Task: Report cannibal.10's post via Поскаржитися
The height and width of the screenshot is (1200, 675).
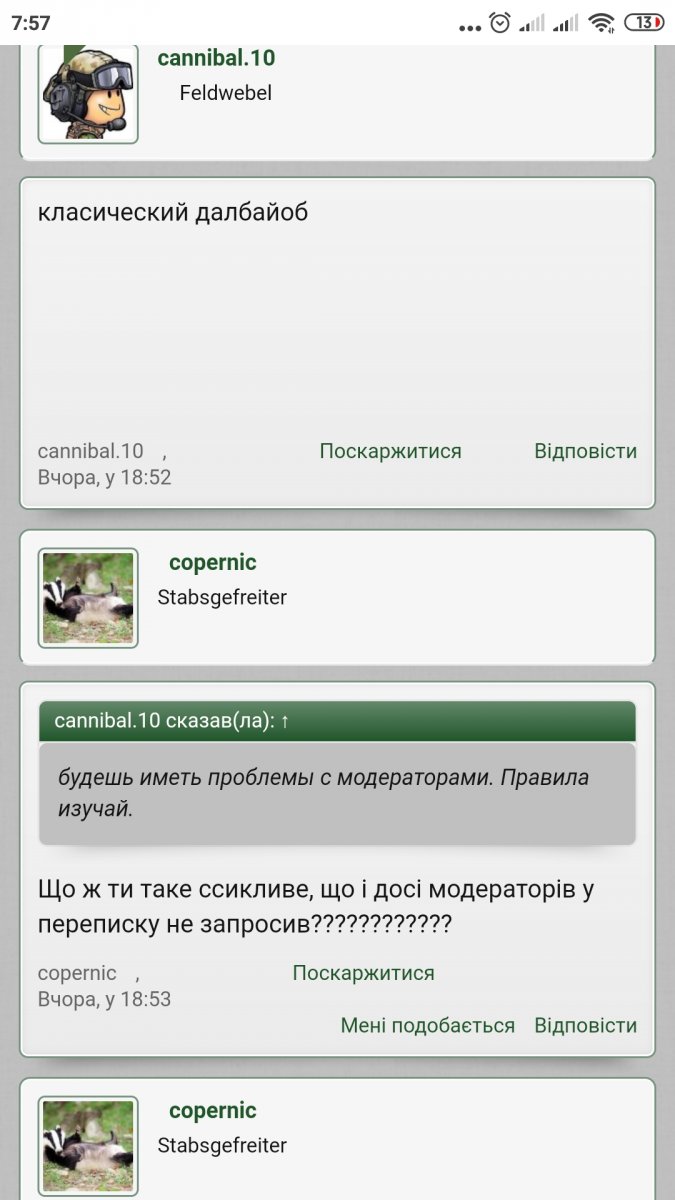Action: click(390, 451)
